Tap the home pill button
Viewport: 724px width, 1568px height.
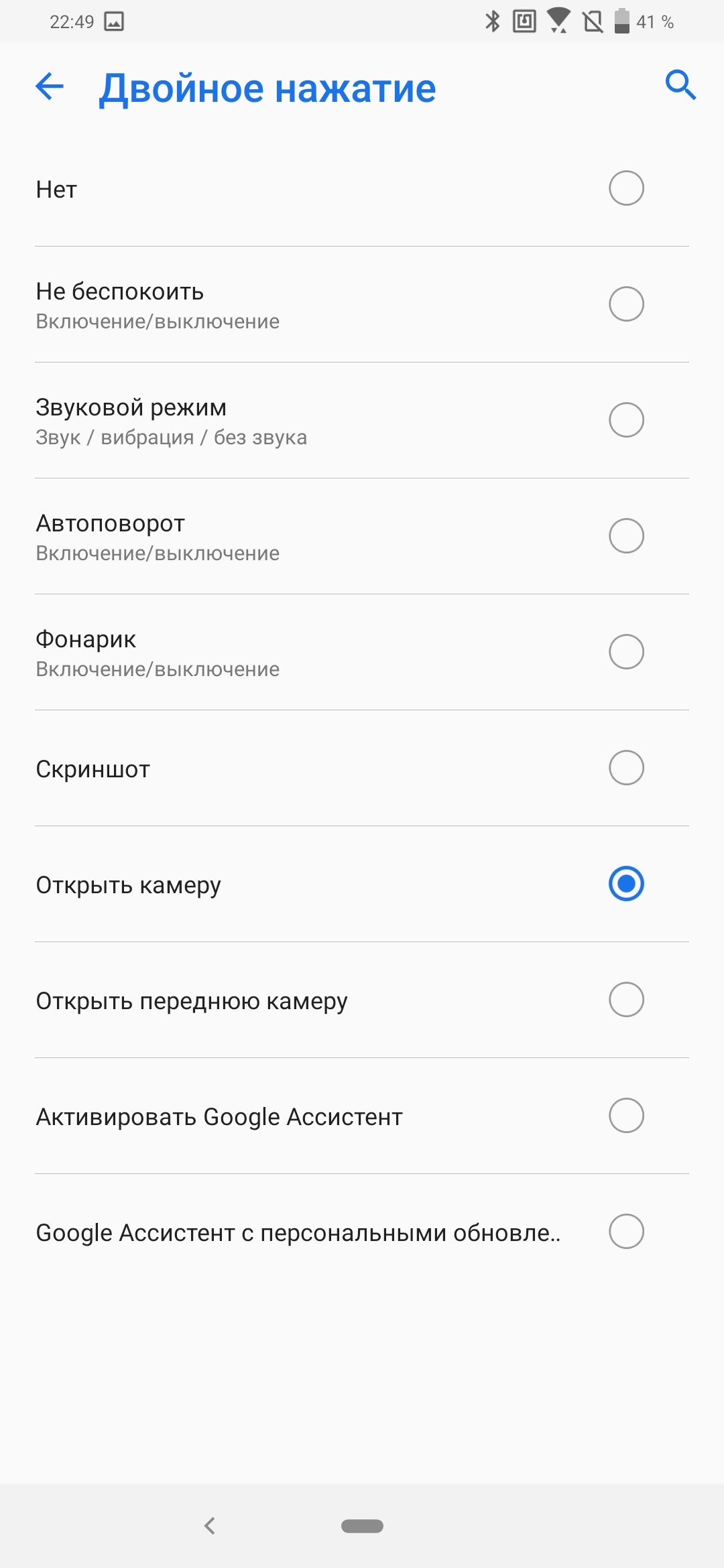point(362,1526)
